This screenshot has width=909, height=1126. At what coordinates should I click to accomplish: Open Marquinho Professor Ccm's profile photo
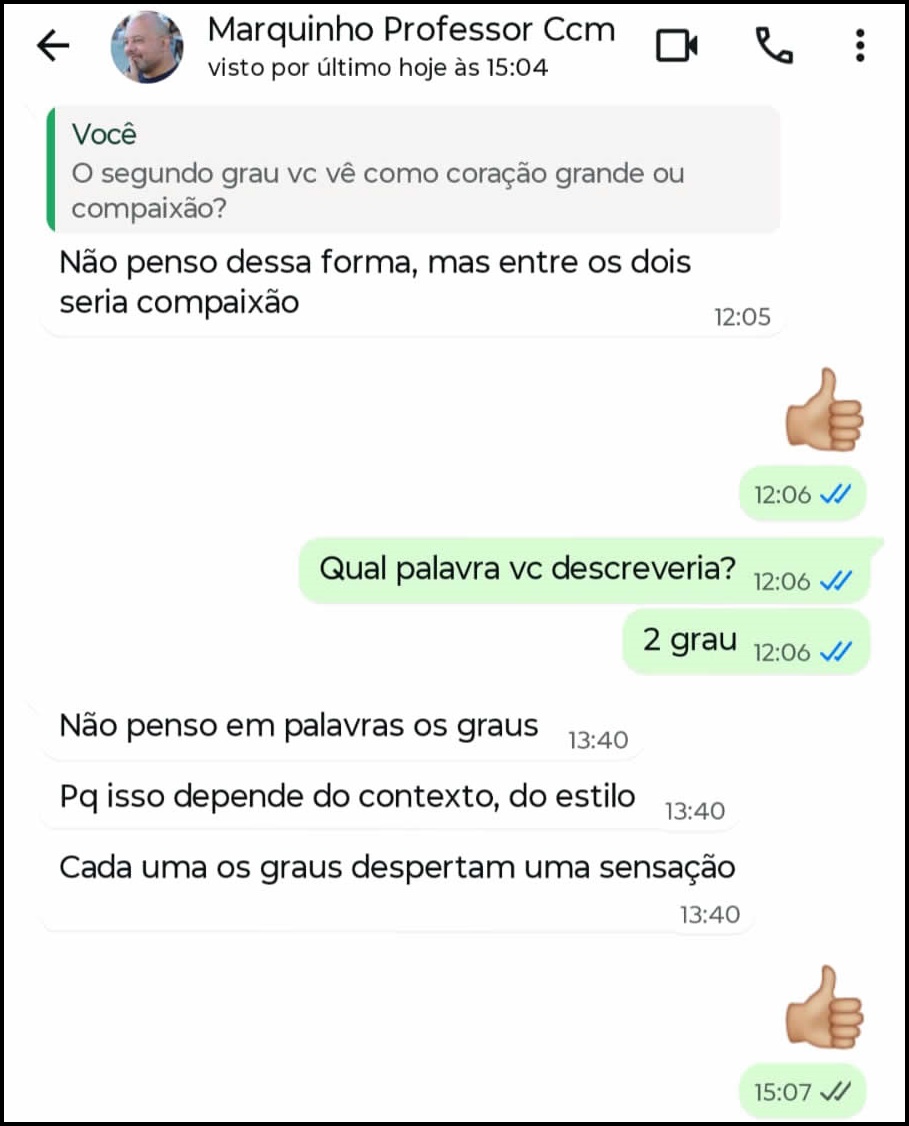tap(147, 47)
